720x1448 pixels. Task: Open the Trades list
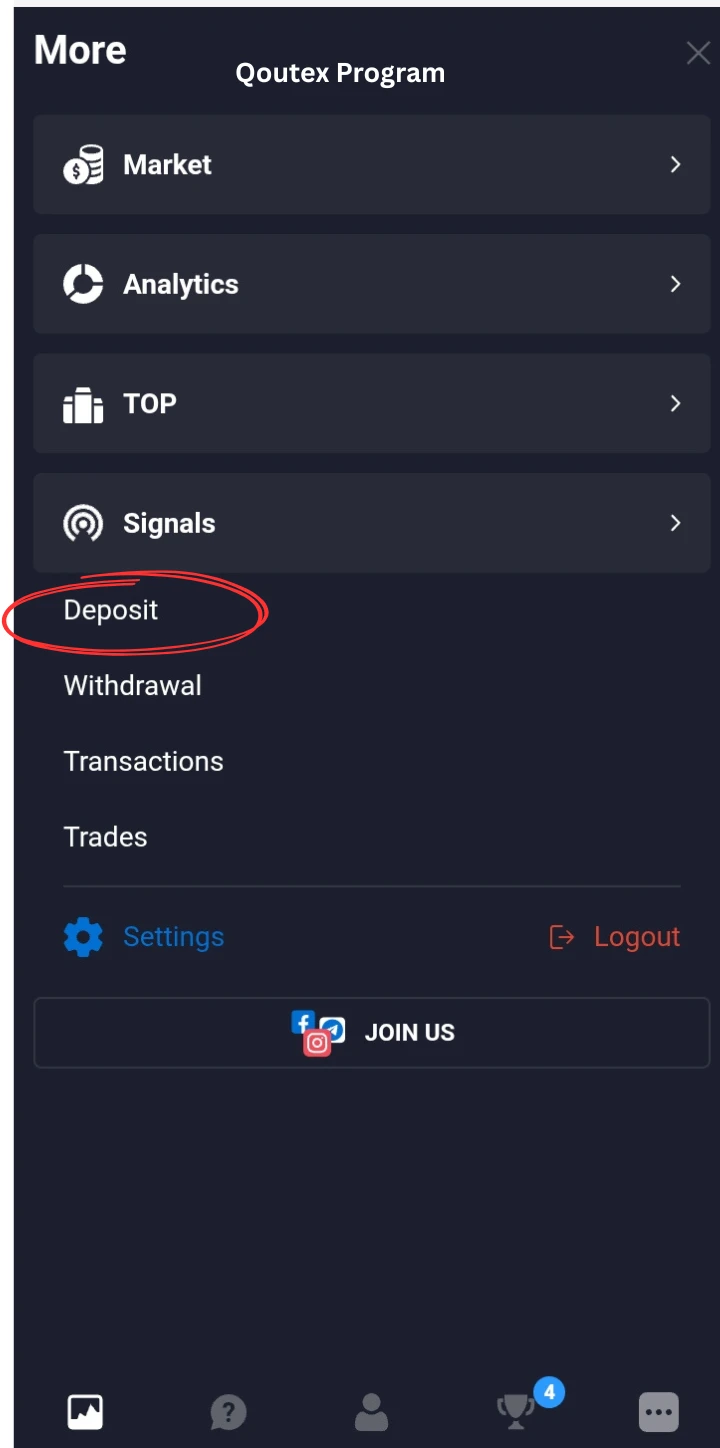[x=106, y=837]
